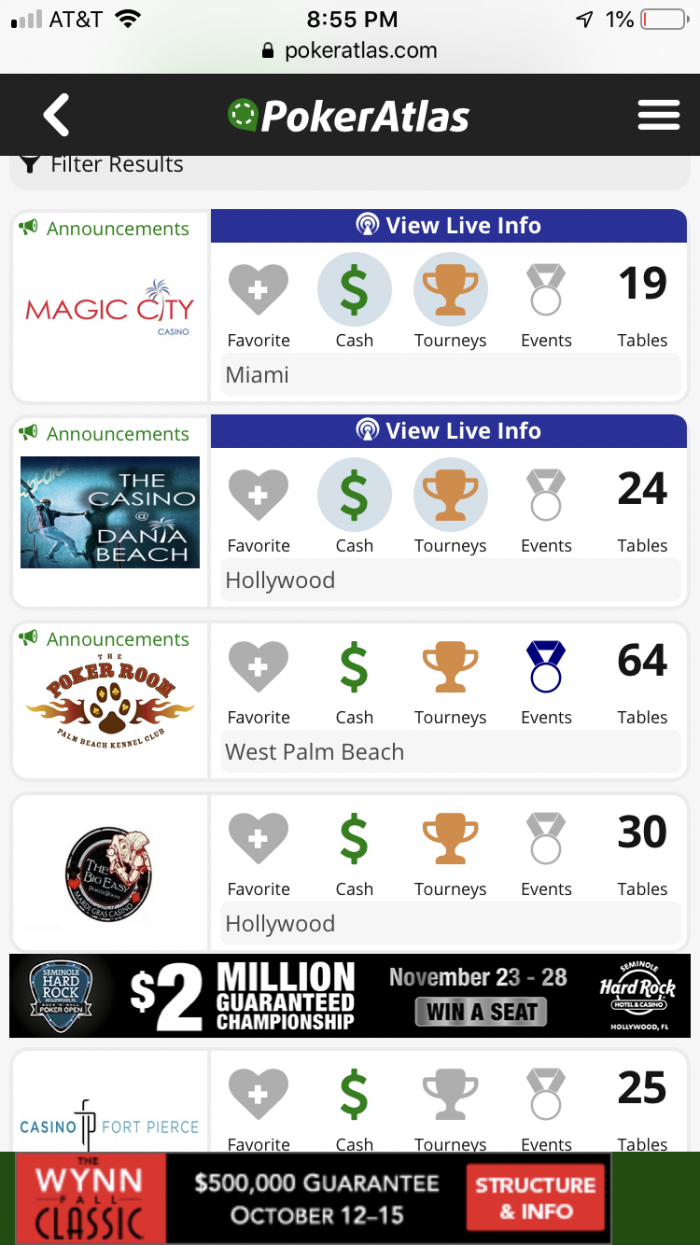The height and width of the screenshot is (1245, 700).
Task: Open Cash games for The Big Easy casino
Action: click(x=354, y=850)
